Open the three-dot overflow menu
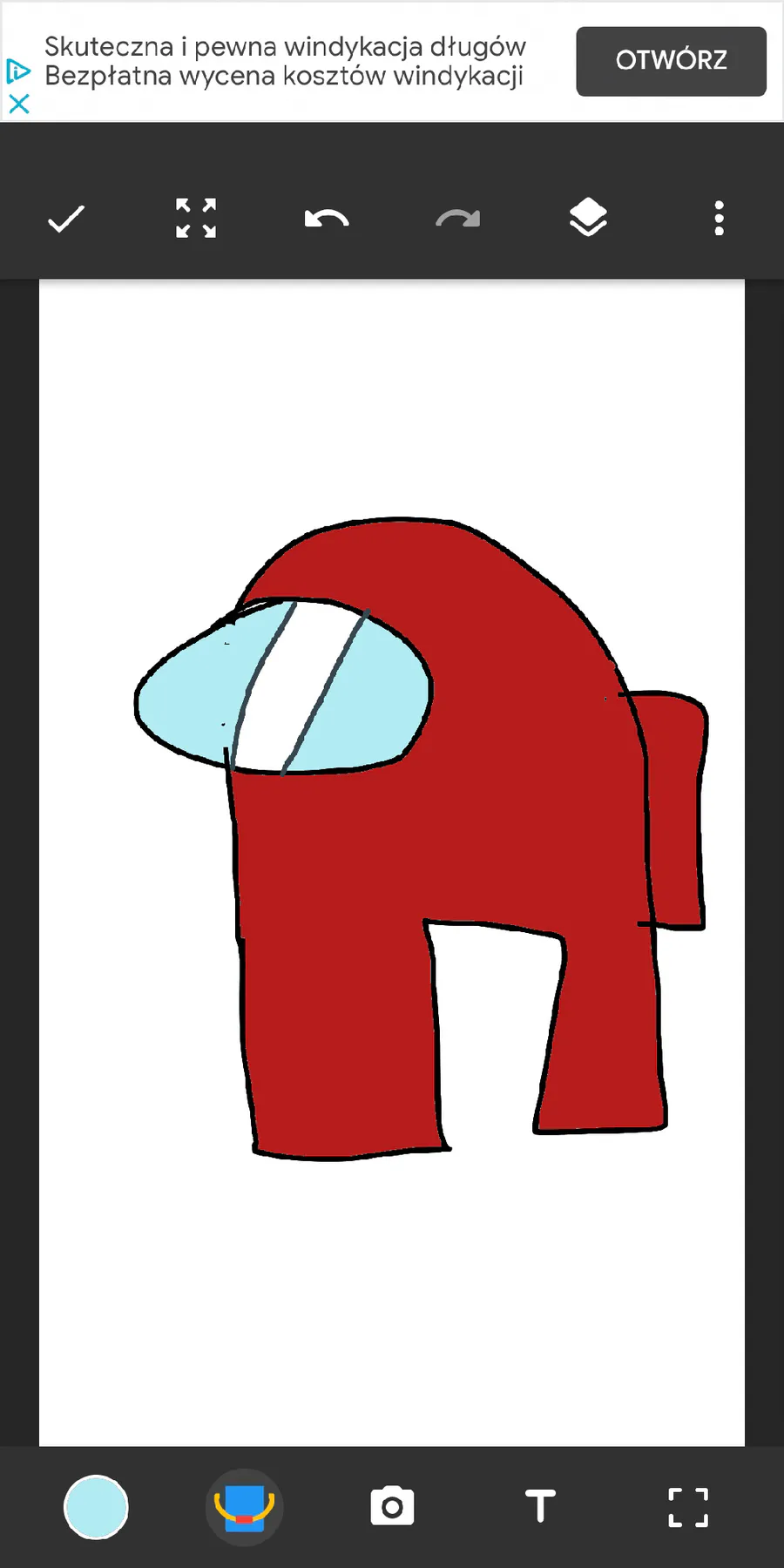This screenshot has width=784, height=1568. click(719, 218)
